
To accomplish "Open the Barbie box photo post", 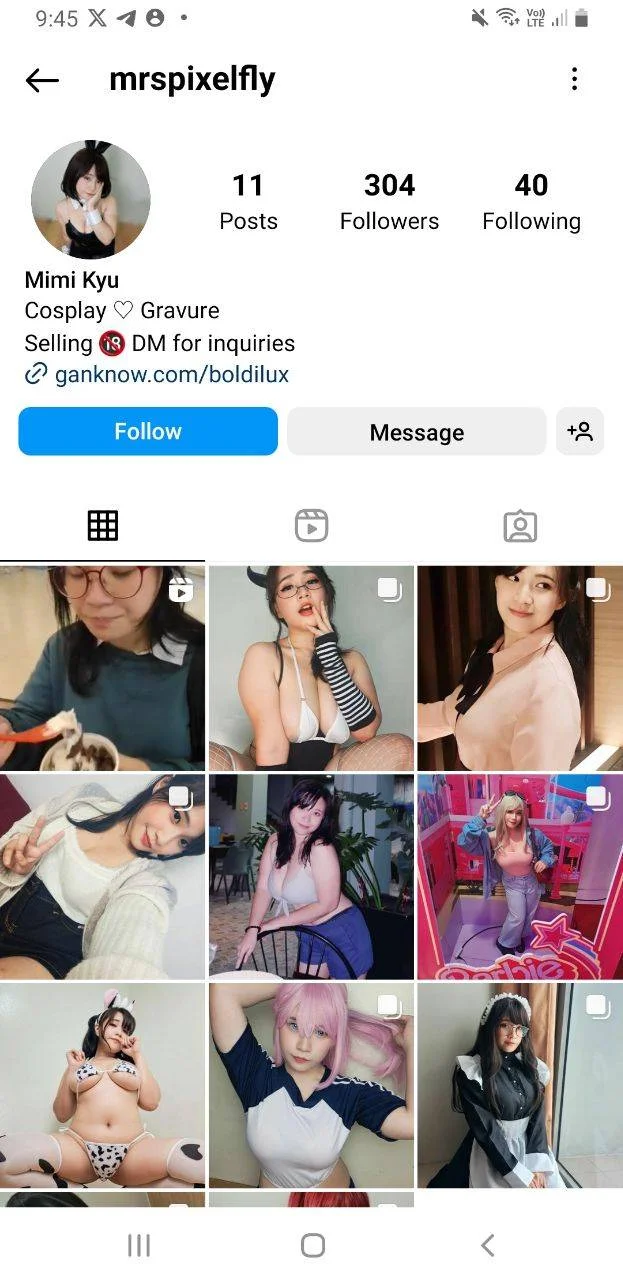I will [x=520, y=877].
